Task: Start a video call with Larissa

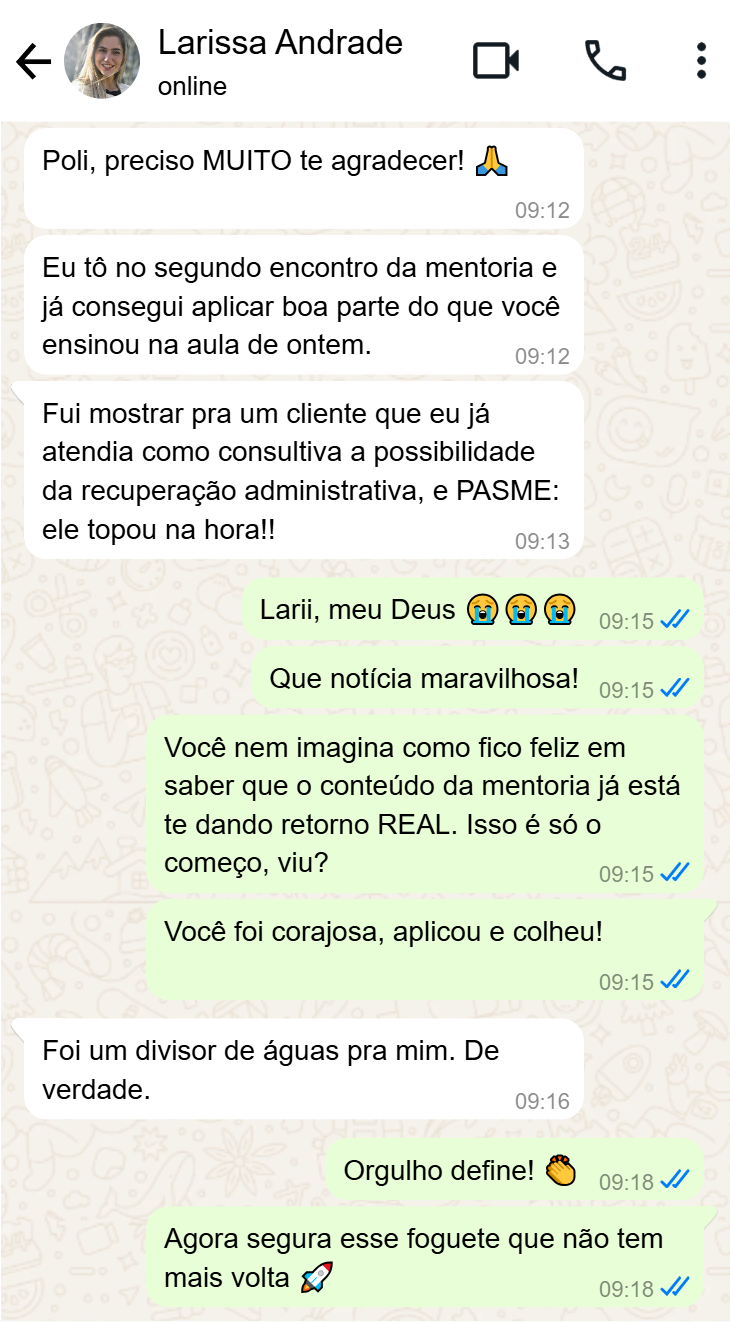Action: tap(496, 61)
